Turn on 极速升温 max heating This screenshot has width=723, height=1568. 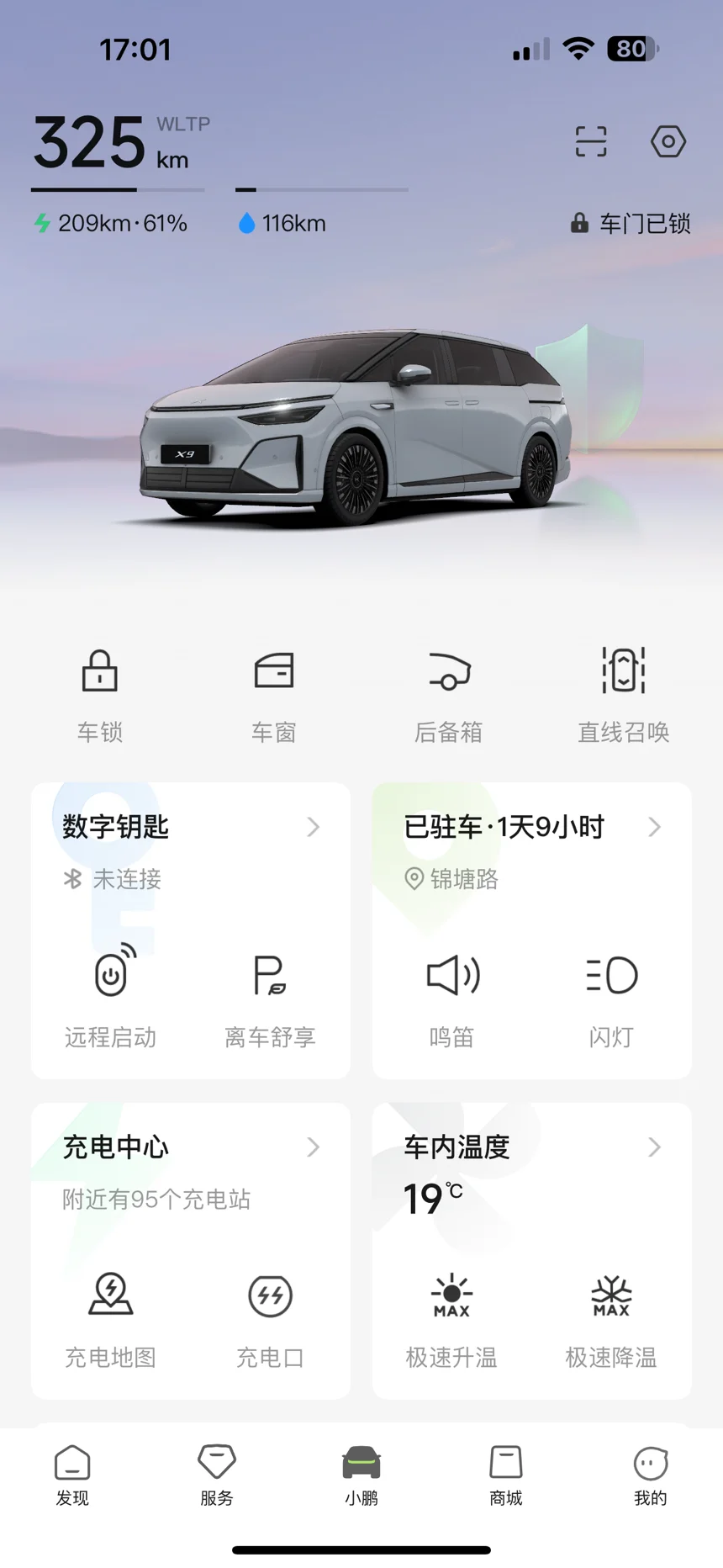coord(452,1316)
